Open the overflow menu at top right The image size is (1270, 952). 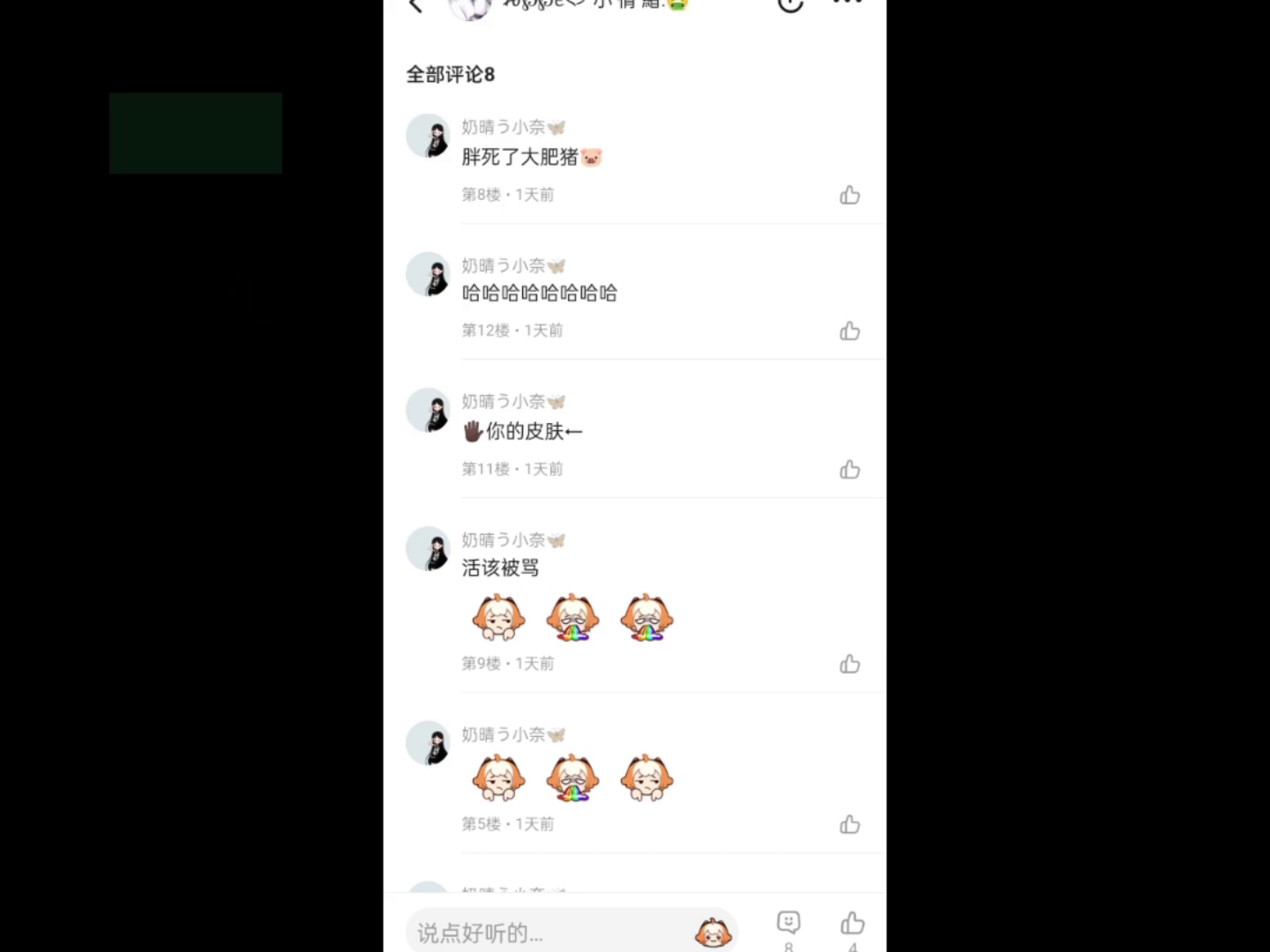click(x=847, y=4)
